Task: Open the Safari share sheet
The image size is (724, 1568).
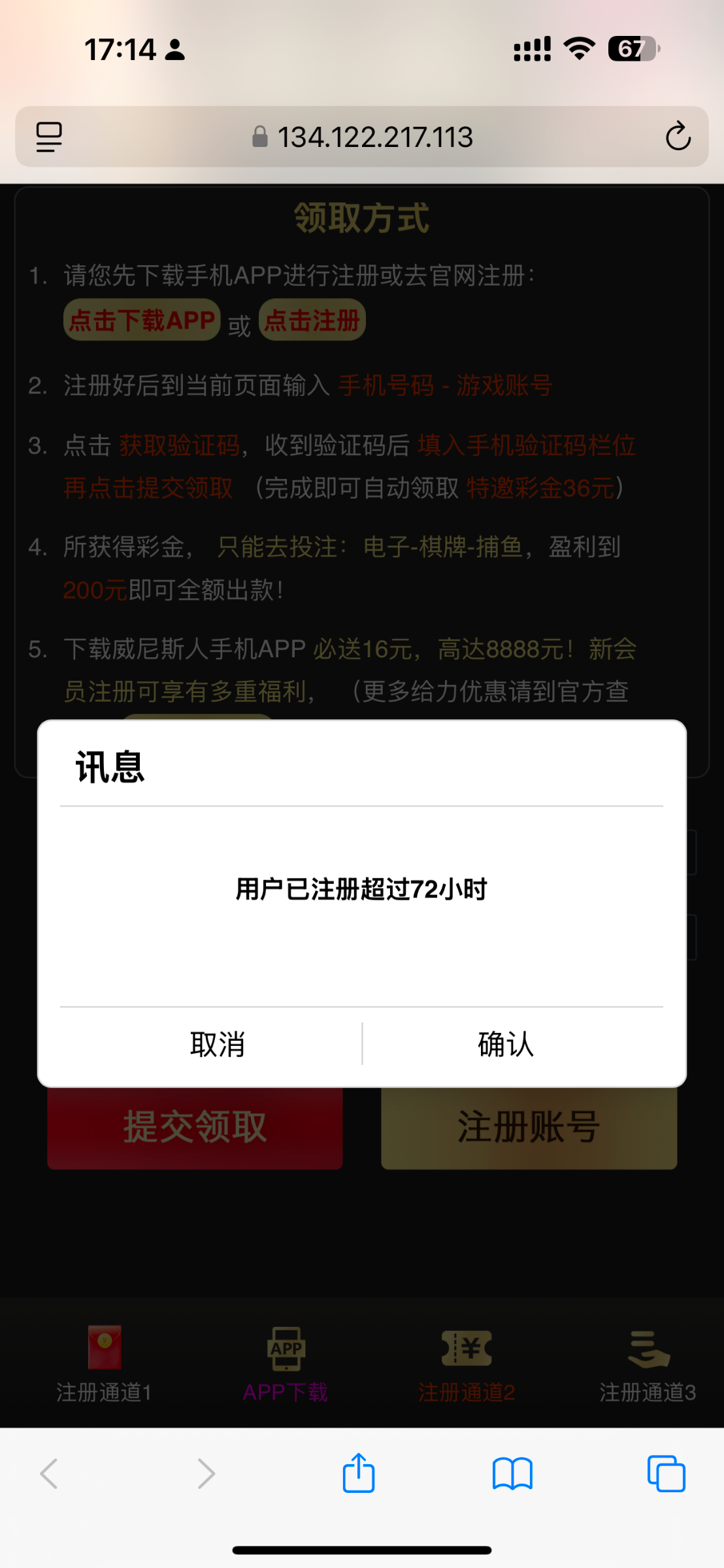Action: [x=359, y=1474]
